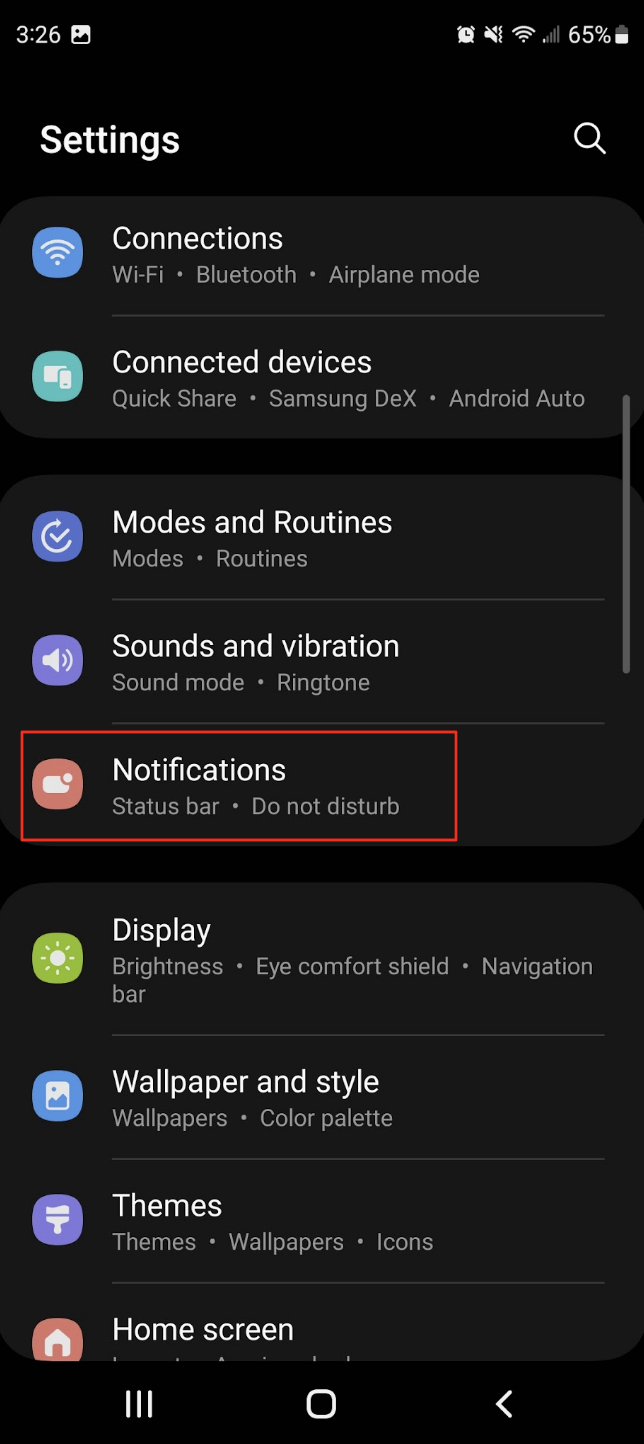The width and height of the screenshot is (644, 1444).
Task: Open the settings search icon
Action: 590,139
